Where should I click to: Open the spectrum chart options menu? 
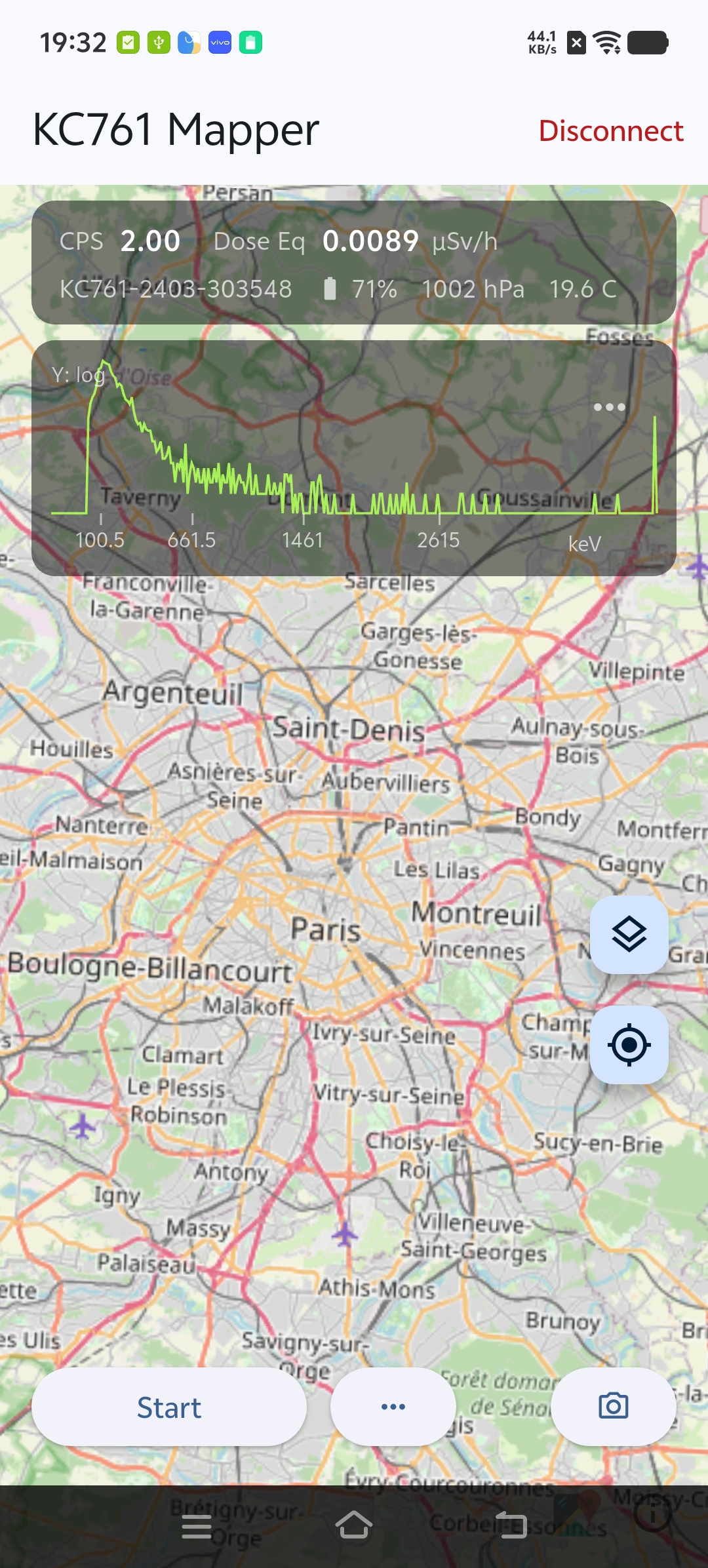[x=609, y=407]
